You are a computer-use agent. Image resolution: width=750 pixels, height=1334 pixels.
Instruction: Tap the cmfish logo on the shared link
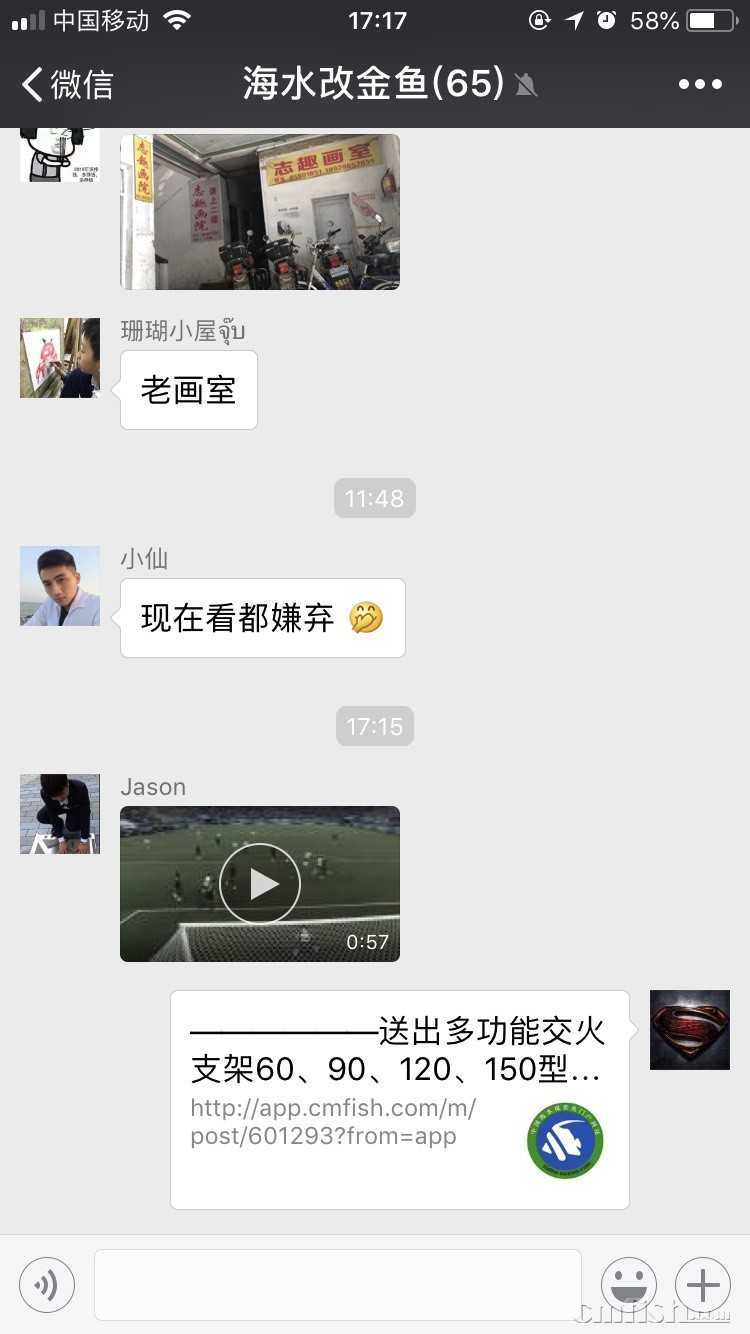click(565, 1141)
